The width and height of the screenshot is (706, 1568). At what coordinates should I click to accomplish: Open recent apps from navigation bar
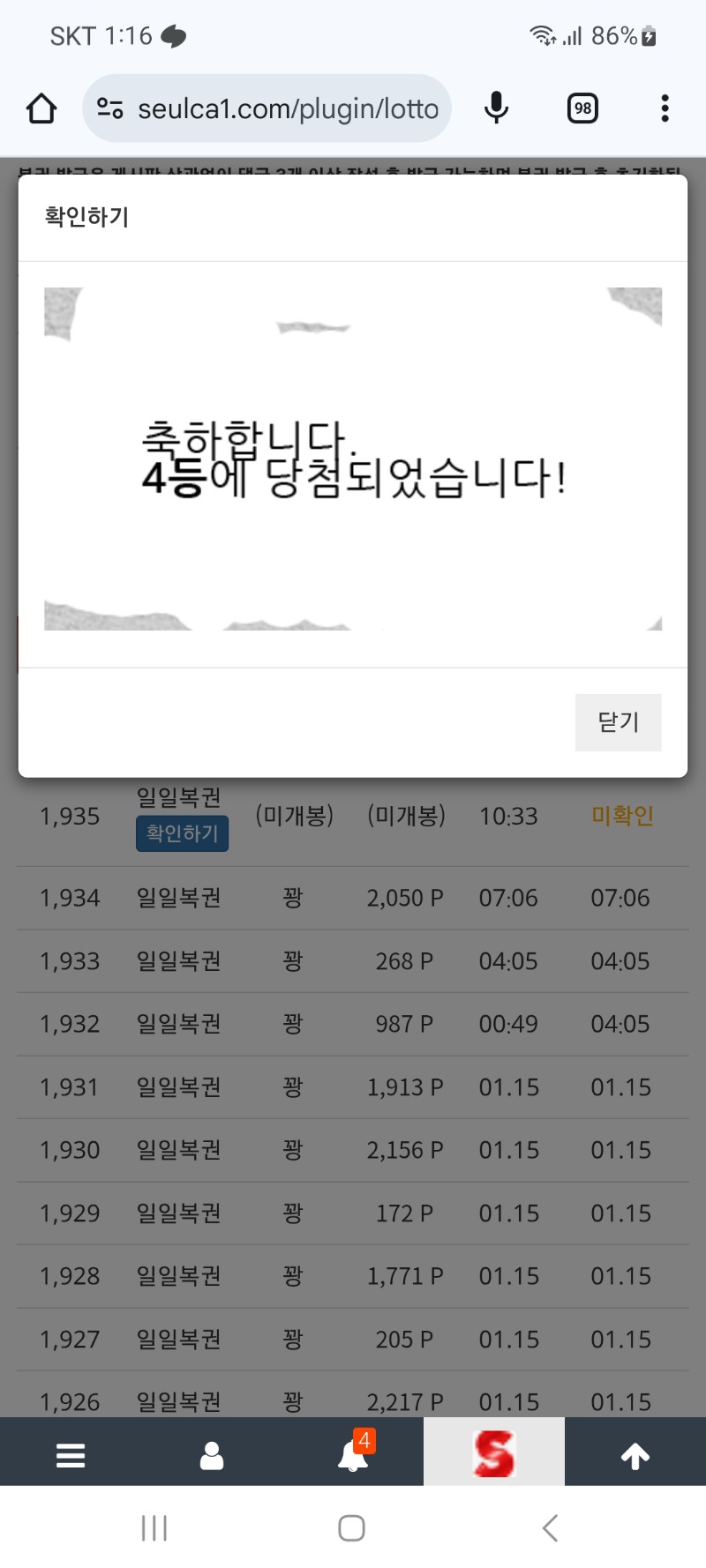click(x=154, y=1527)
